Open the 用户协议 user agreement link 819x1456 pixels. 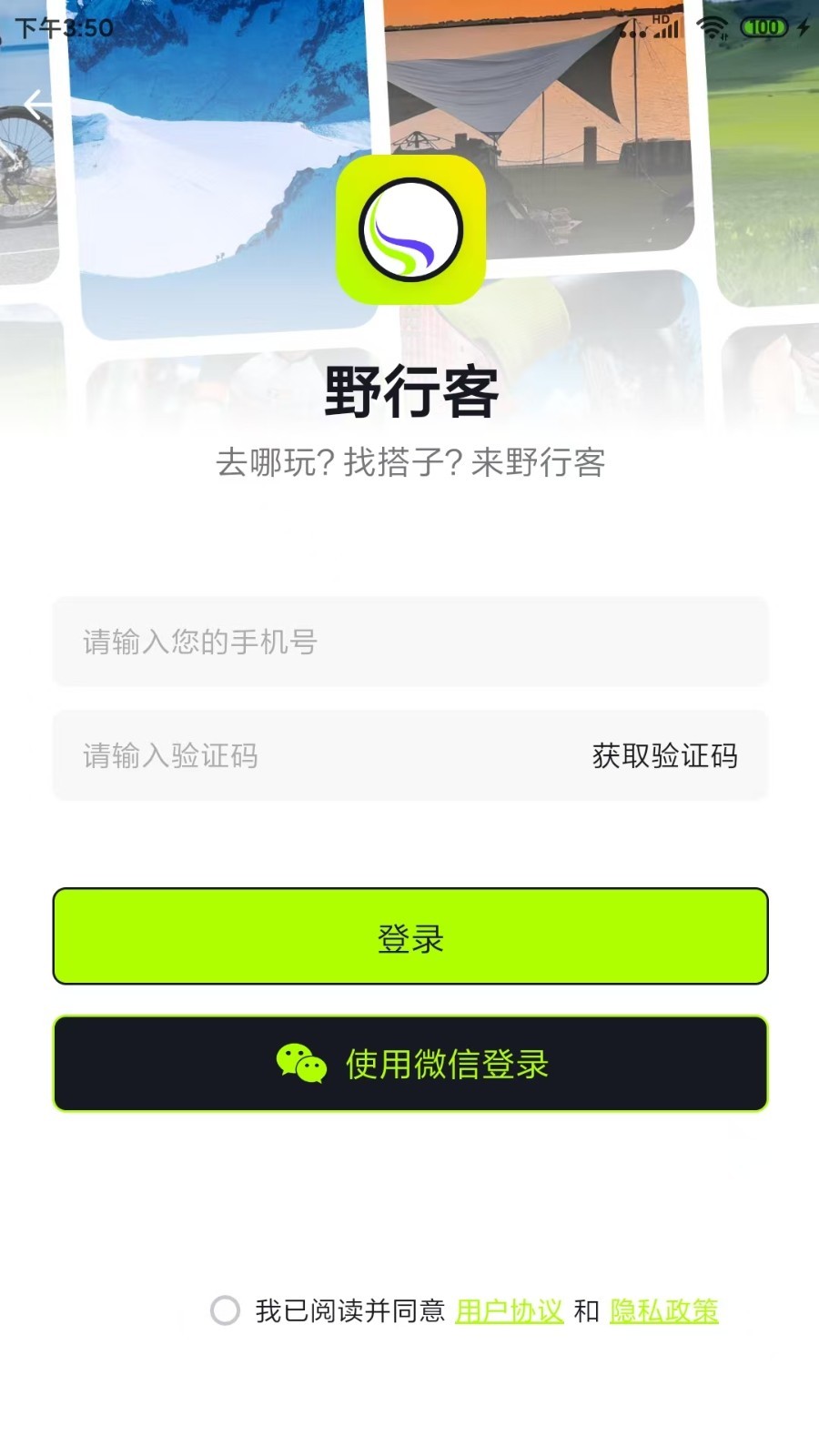coord(510,1312)
